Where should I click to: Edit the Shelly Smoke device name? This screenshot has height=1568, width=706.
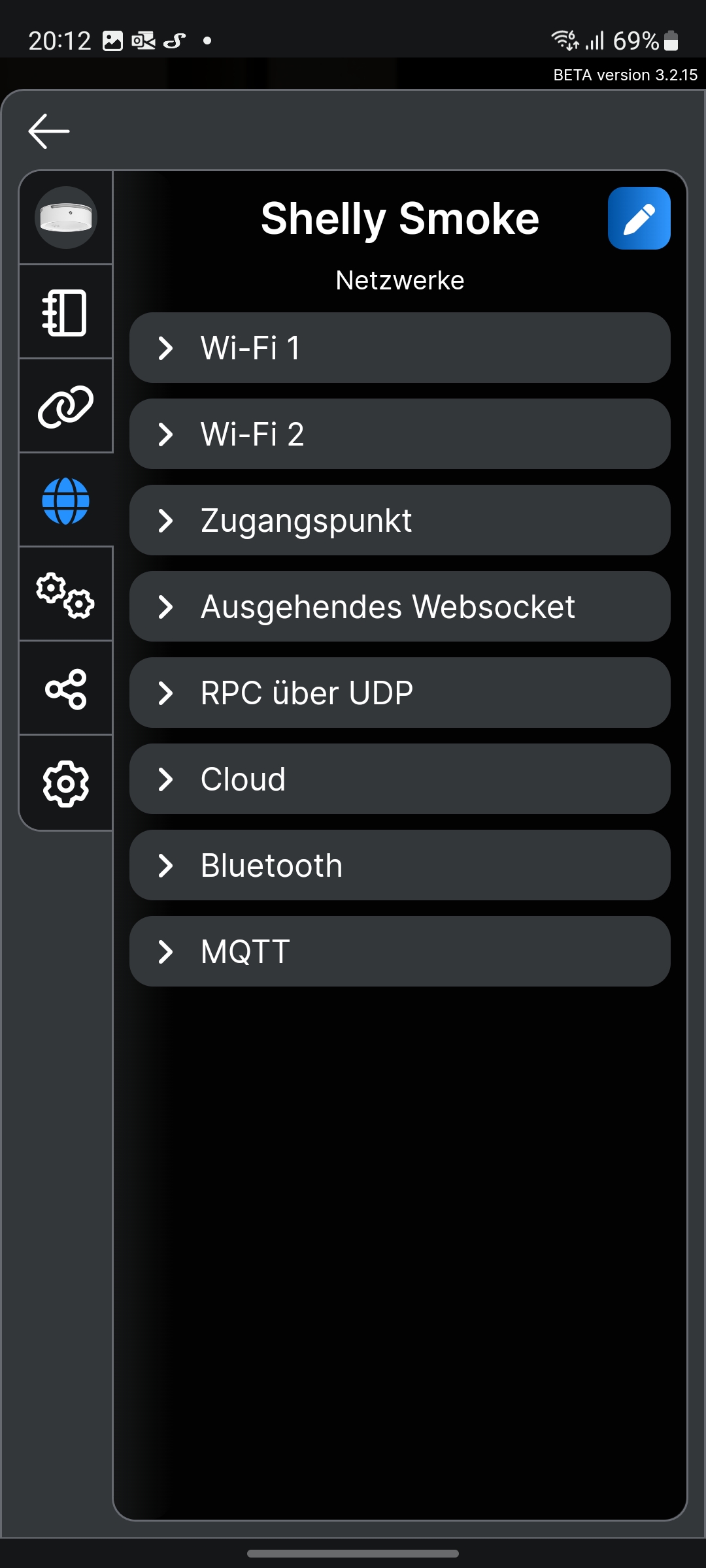coord(639,218)
